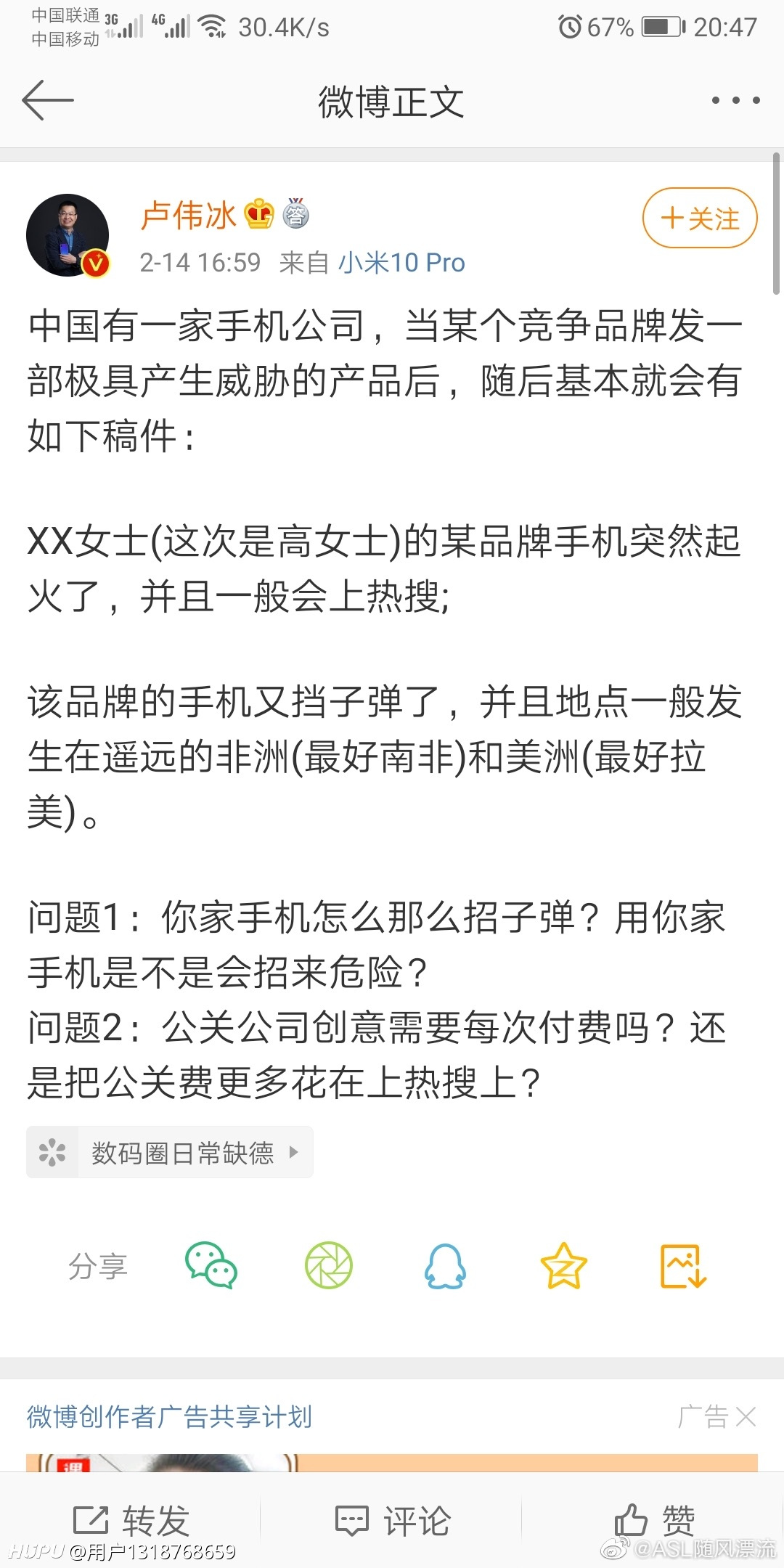Share the post to WeChat
The height and width of the screenshot is (1568, 784).
[x=211, y=1265]
